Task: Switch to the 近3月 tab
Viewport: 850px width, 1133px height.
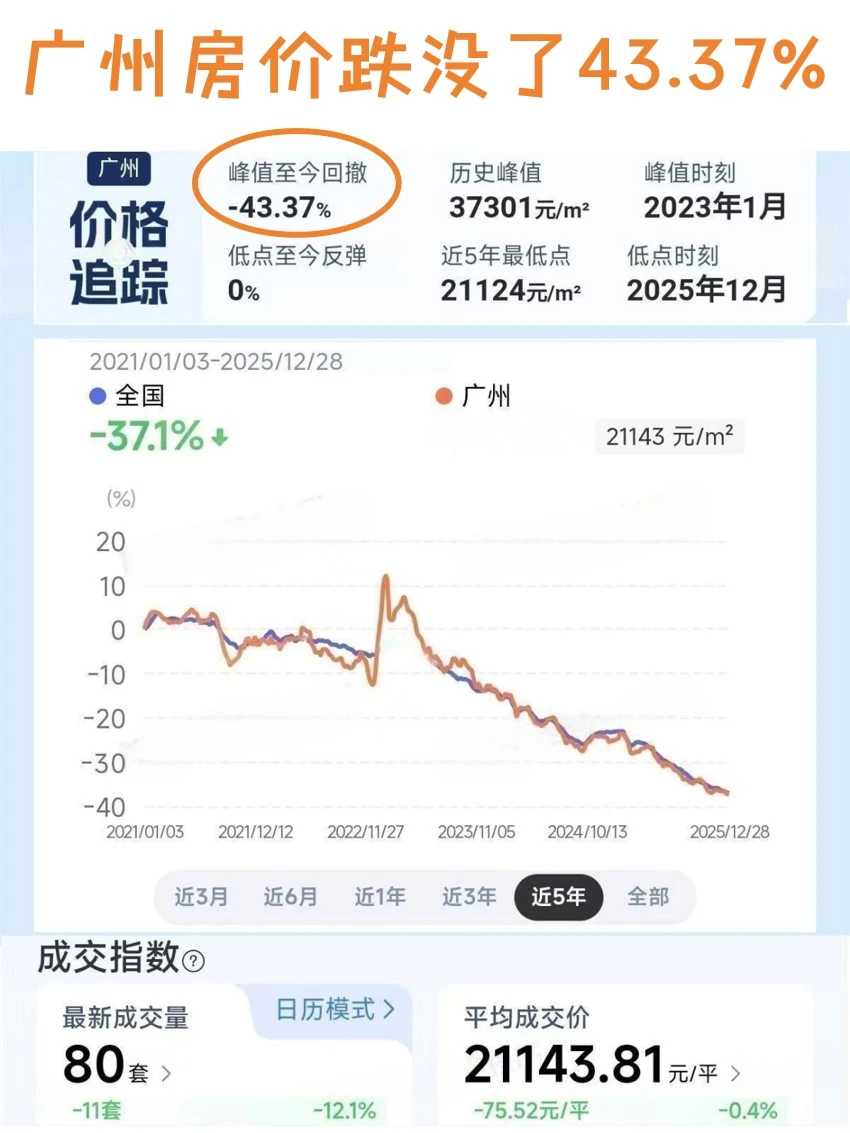Action: click(200, 897)
